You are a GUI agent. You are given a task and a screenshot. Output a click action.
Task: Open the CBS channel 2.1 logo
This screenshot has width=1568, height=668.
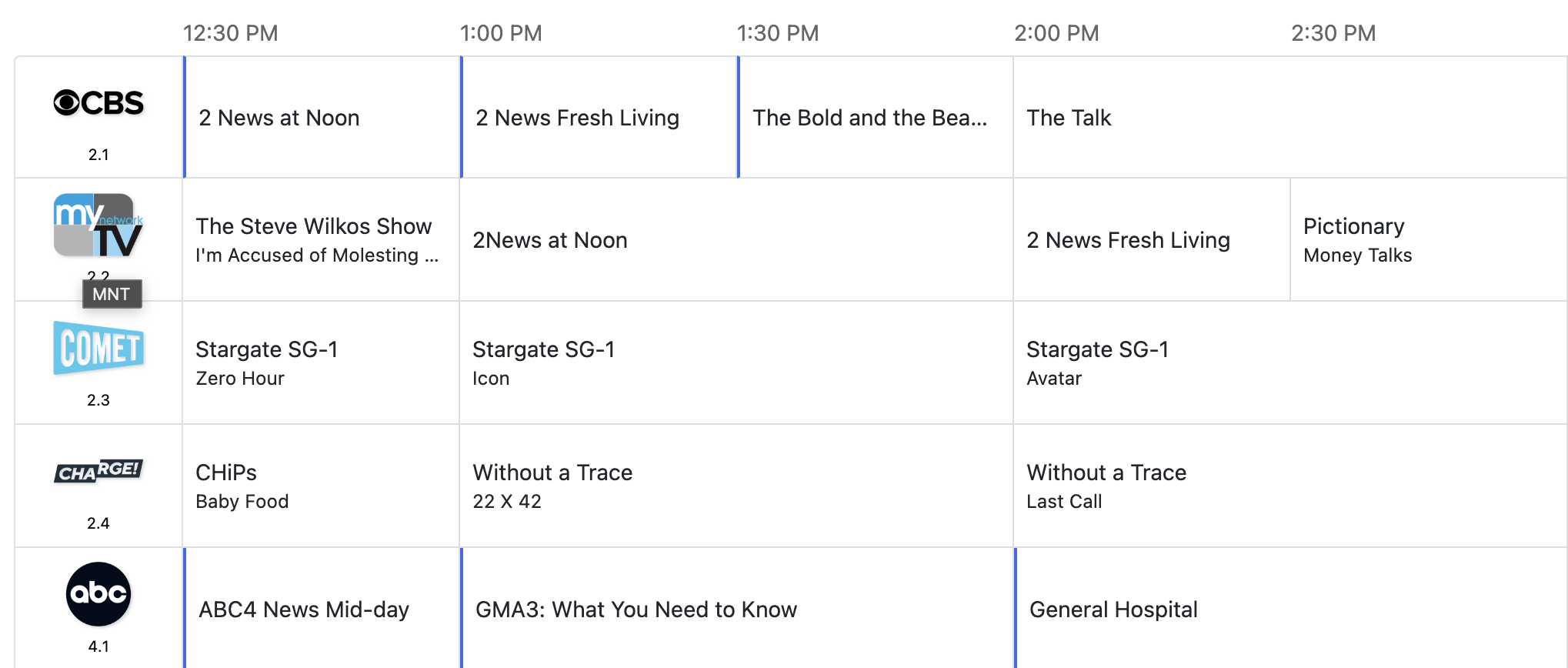98,103
